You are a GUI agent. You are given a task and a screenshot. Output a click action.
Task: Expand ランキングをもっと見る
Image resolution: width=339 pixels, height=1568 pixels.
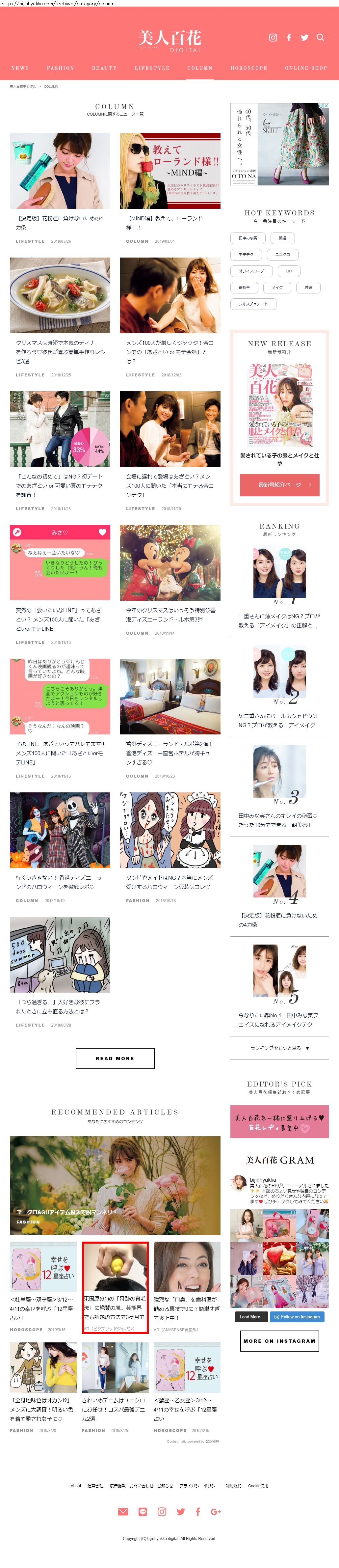click(x=279, y=1048)
